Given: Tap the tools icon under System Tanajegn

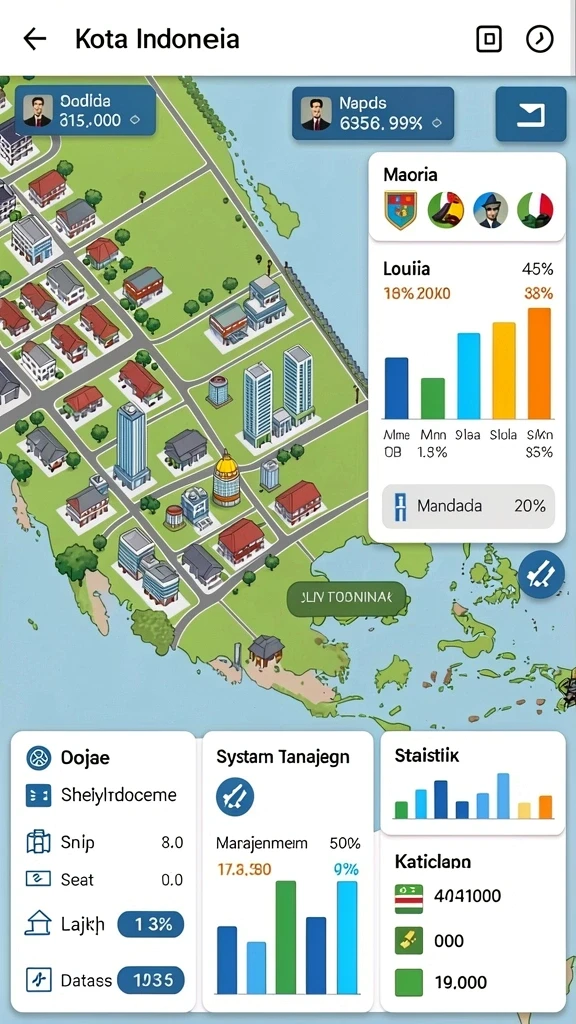Looking at the screenshot, I should (234, 797).
